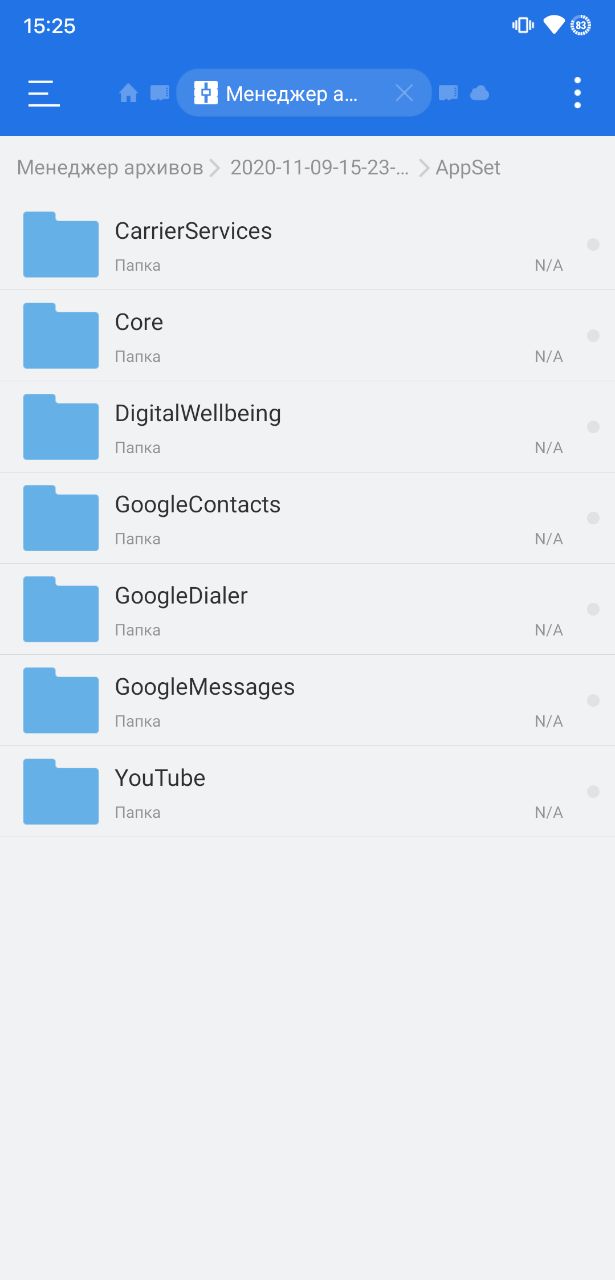
Task: Select the Core folder's selection dot
Action: click(x=593, y=336)
